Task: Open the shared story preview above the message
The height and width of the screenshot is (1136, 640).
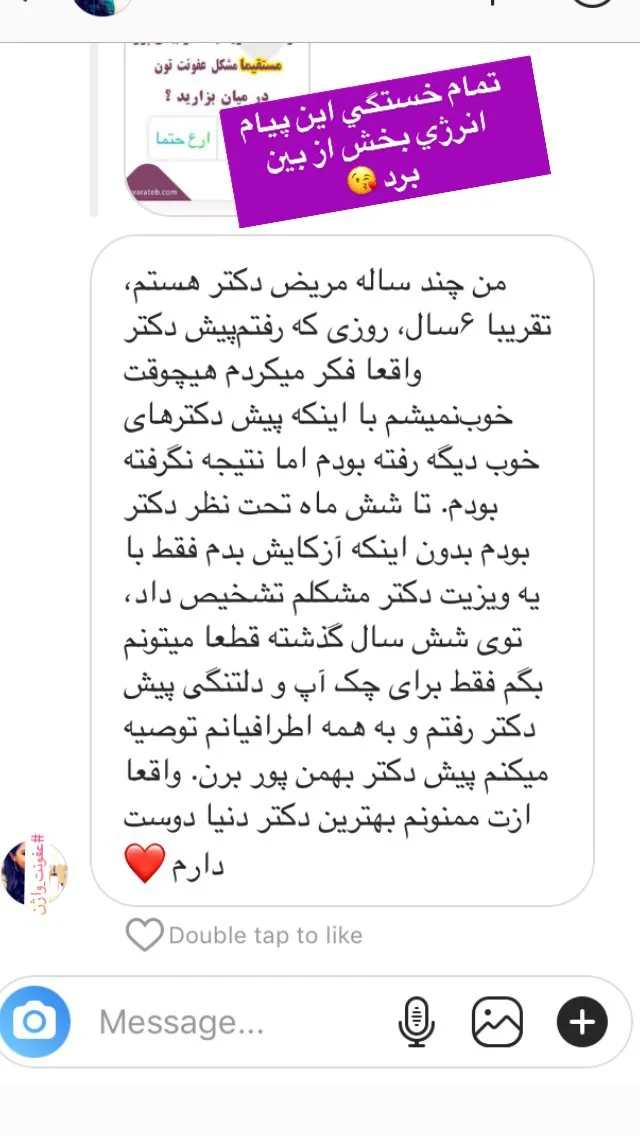Action: [x=217, y=129]
